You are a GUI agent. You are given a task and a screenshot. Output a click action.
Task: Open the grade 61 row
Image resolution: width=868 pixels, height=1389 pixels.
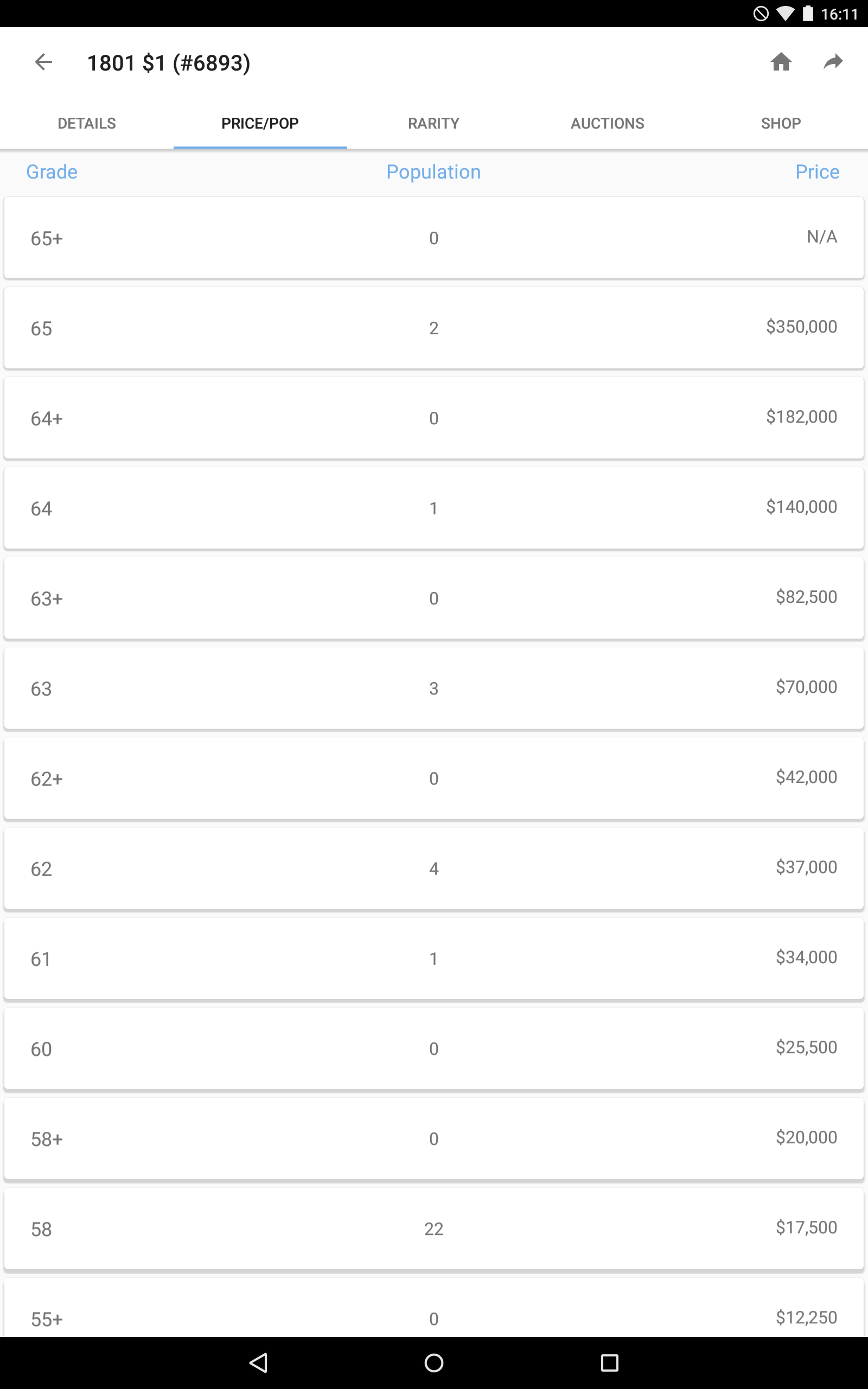coord(434,959)
